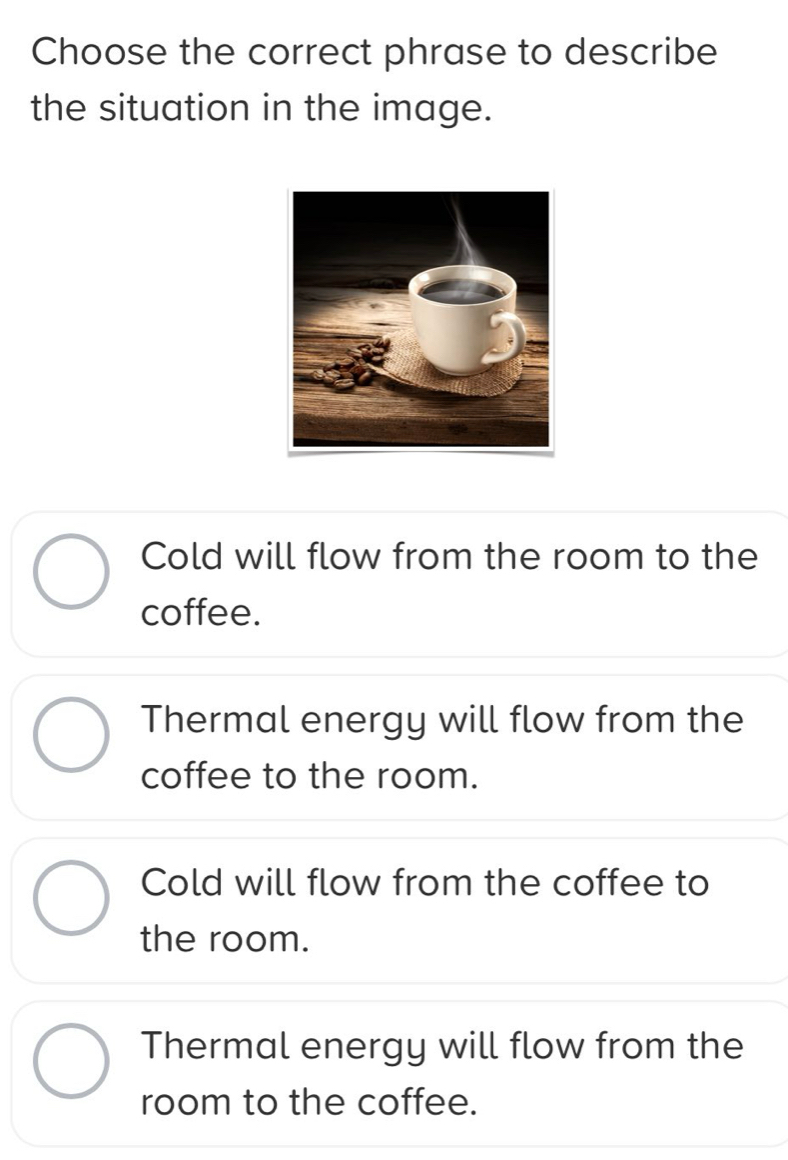Select 'Cold will flow from the room to the coffee'
The image size is (788, 1160).
(71, 583)
